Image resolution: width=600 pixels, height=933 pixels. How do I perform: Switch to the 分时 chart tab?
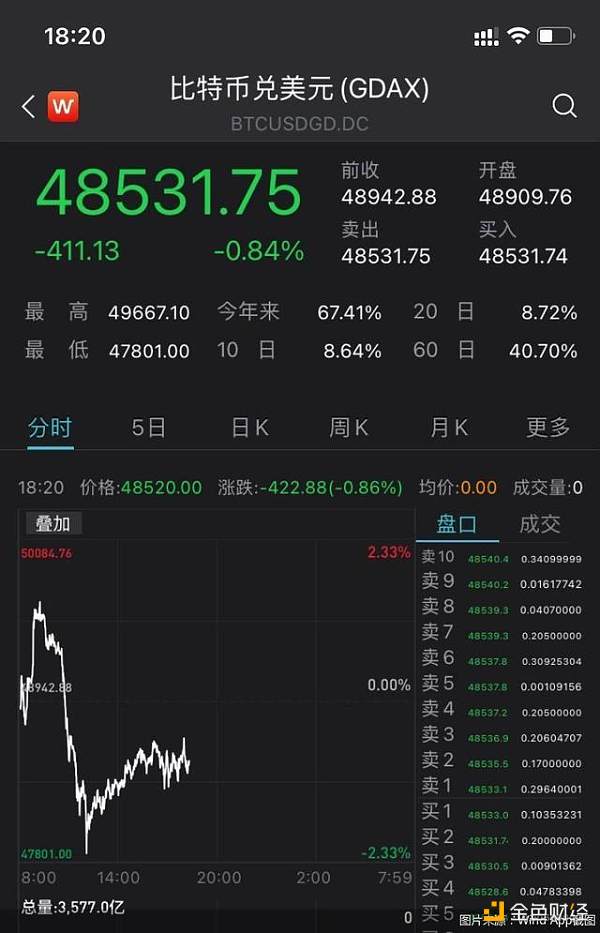coord(50,428)
